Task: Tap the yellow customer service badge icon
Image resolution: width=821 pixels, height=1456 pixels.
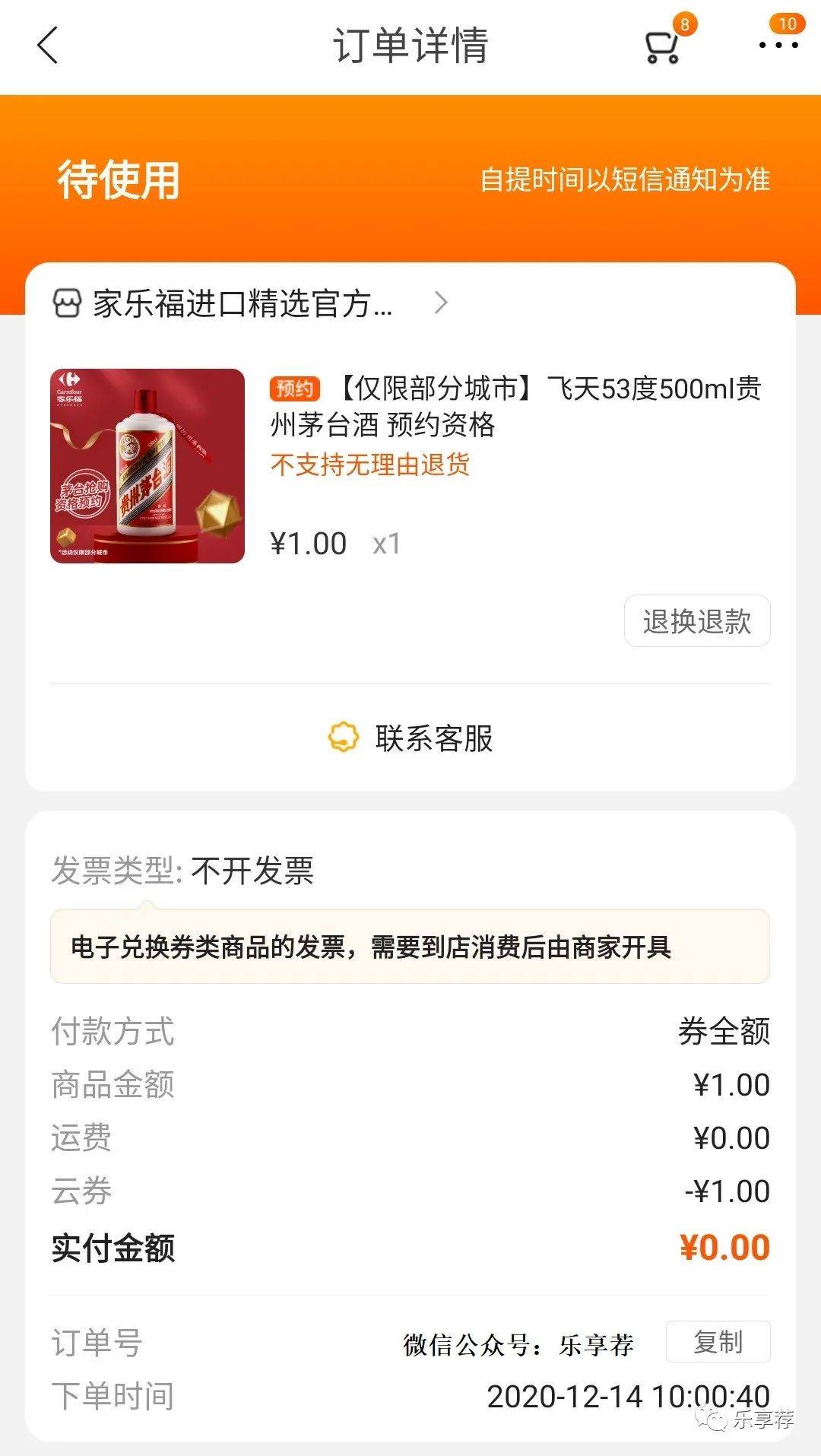Action: tap(344, 736)
